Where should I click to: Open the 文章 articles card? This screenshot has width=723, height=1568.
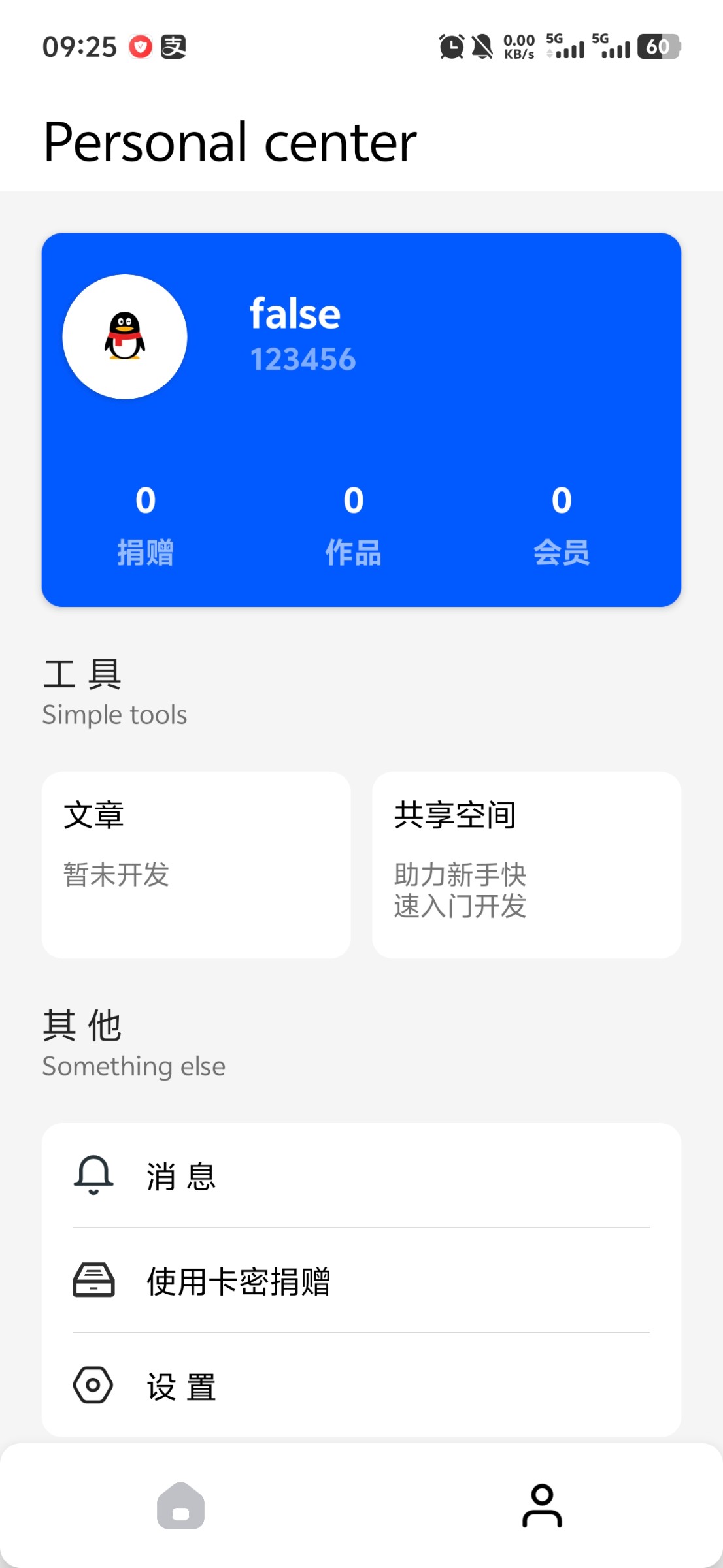tap(196, 864)
